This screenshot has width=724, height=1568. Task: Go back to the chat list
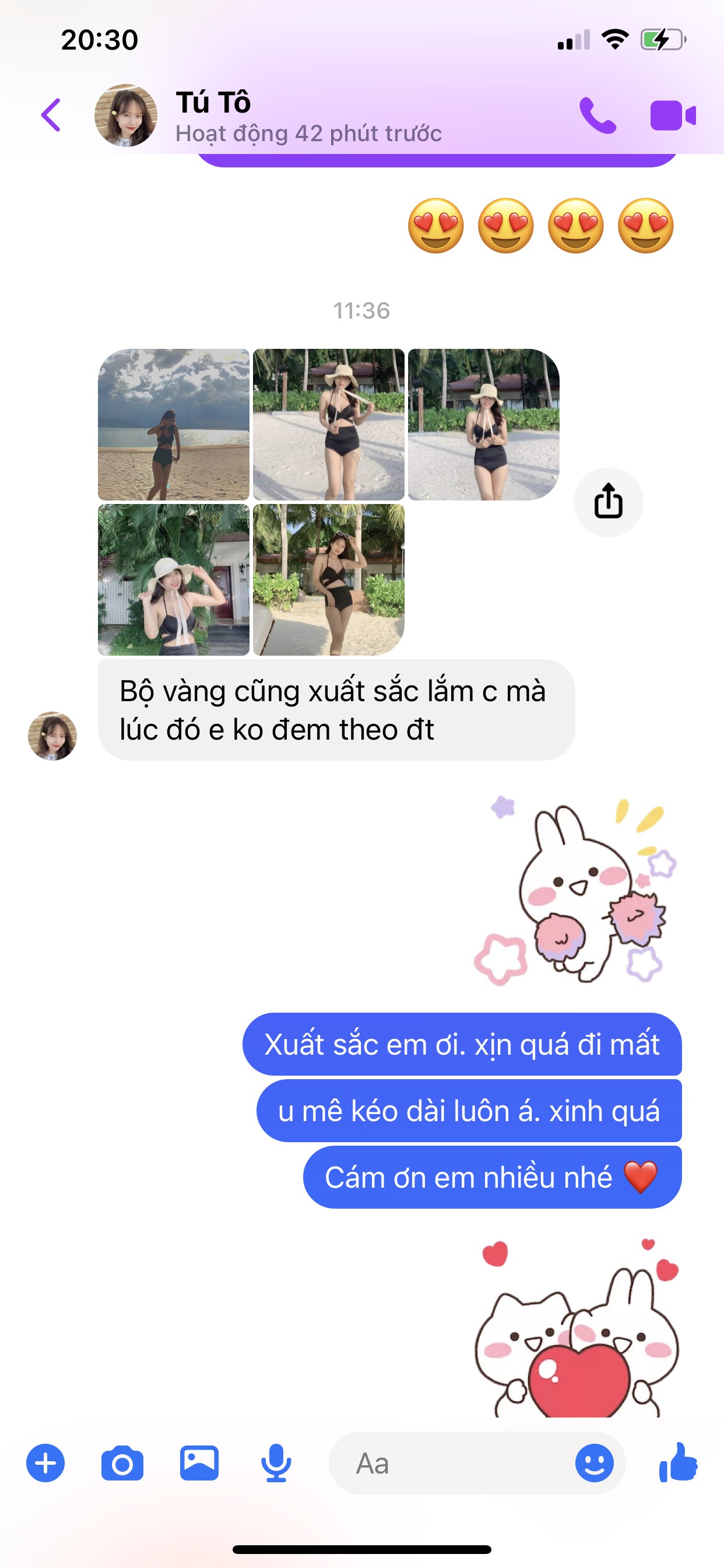click(51, 114)
